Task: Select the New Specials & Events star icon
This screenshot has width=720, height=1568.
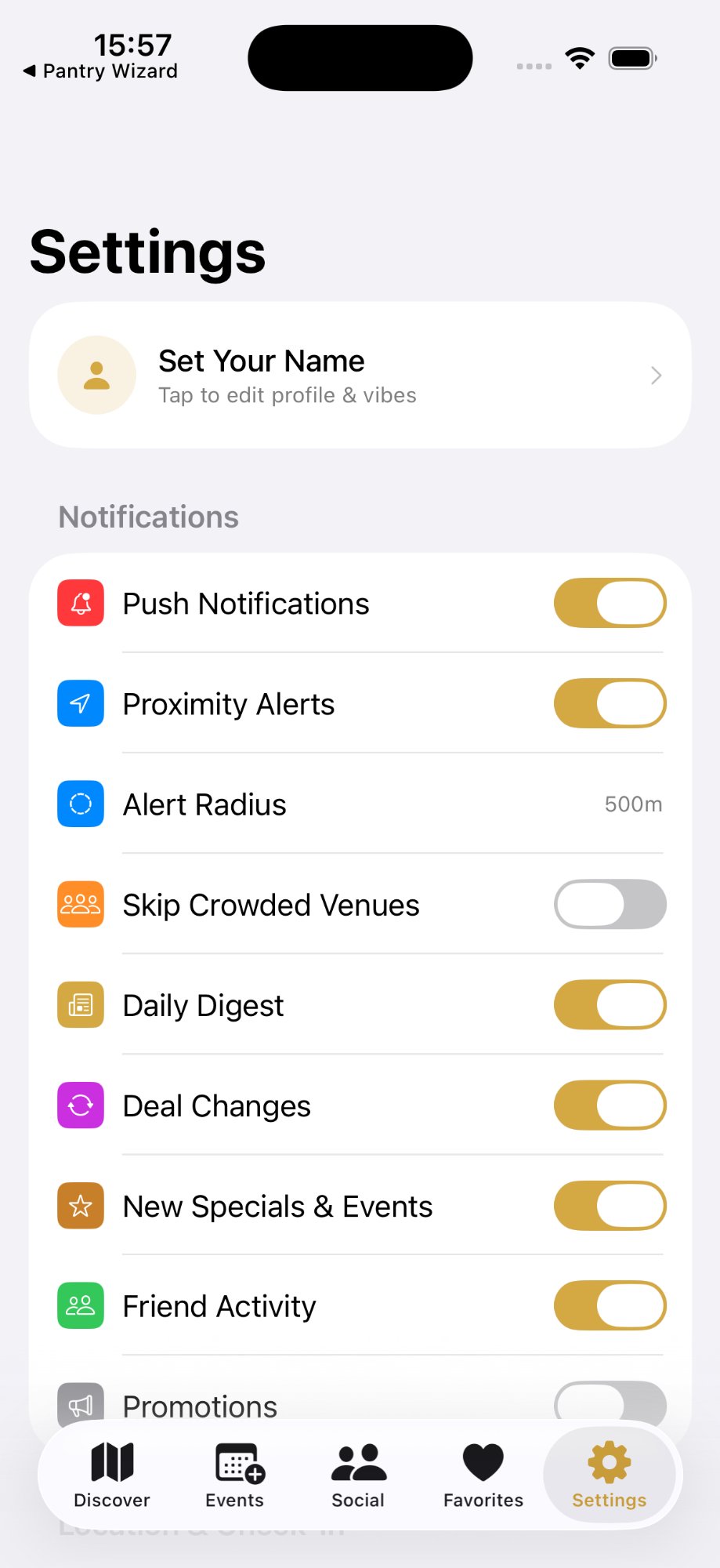Action: [x=79, y=1206]
